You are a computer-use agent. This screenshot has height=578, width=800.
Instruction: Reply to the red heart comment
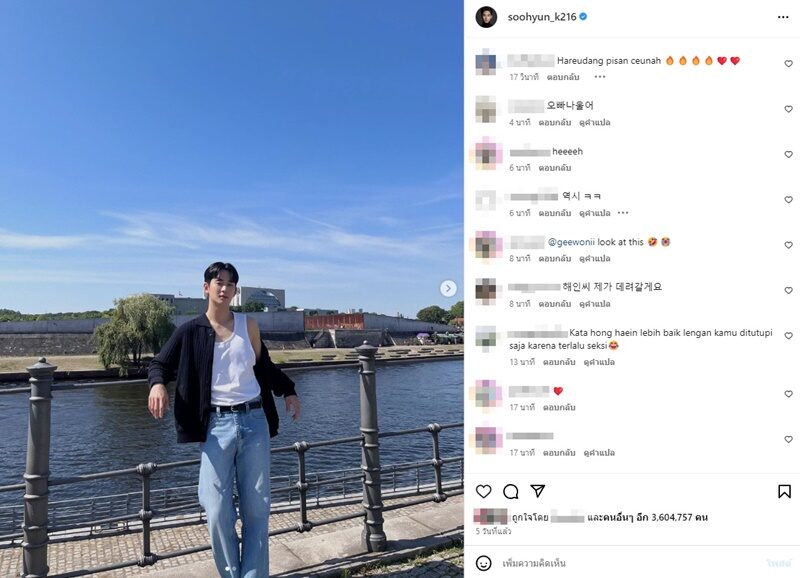tap(558, 407)
